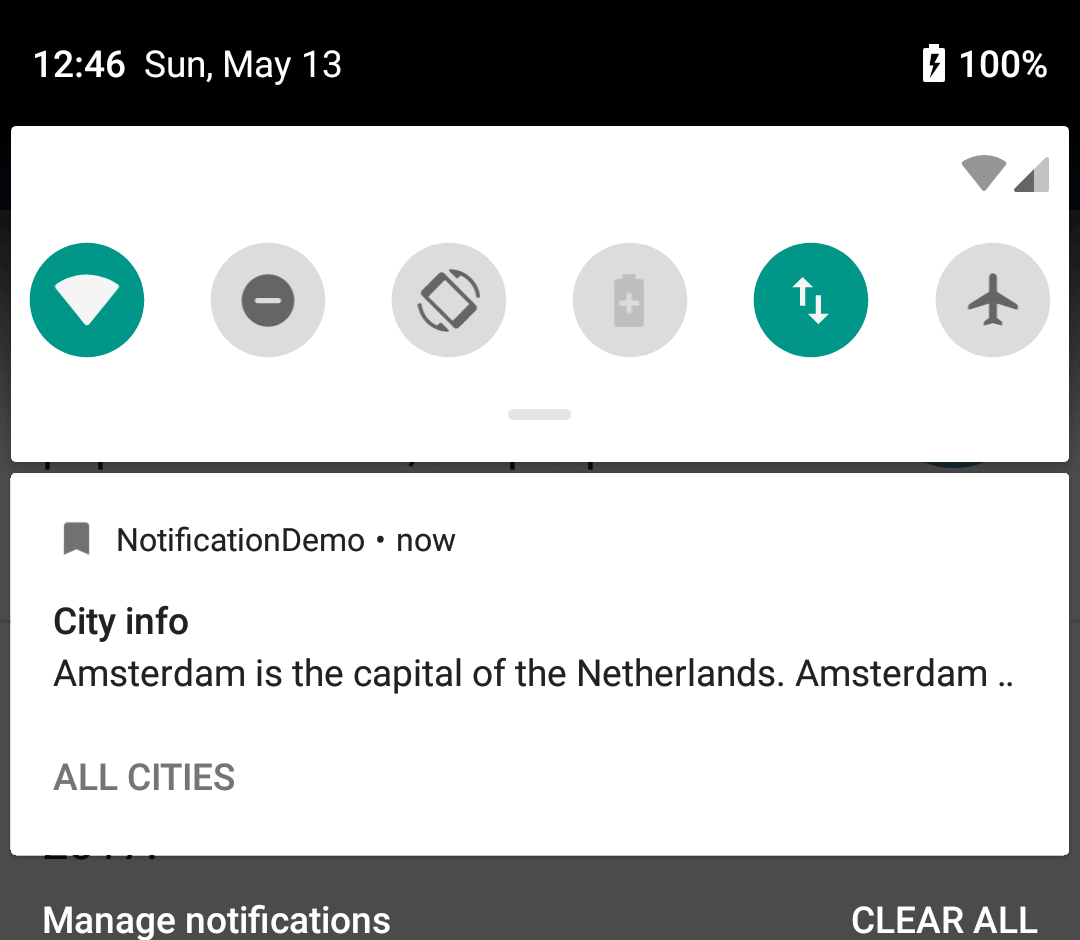Turn off the mobile data tile
The image size is (1080, 940).
coord(811,300)
